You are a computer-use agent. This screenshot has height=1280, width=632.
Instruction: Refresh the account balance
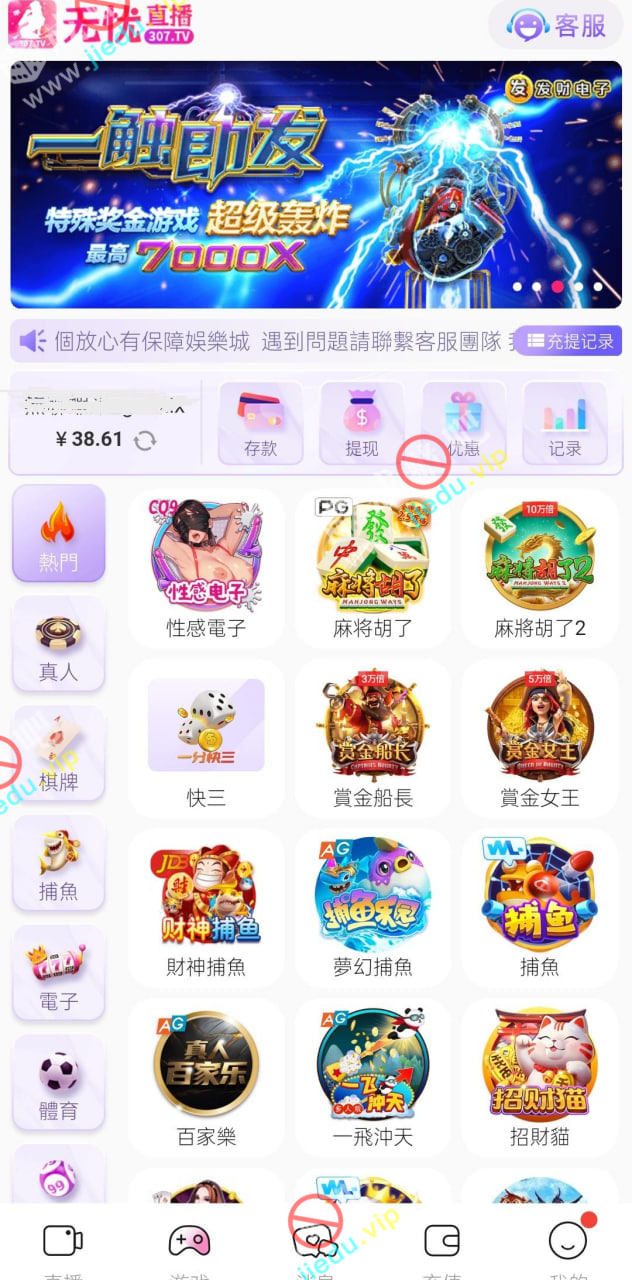[x=146, y=440]
